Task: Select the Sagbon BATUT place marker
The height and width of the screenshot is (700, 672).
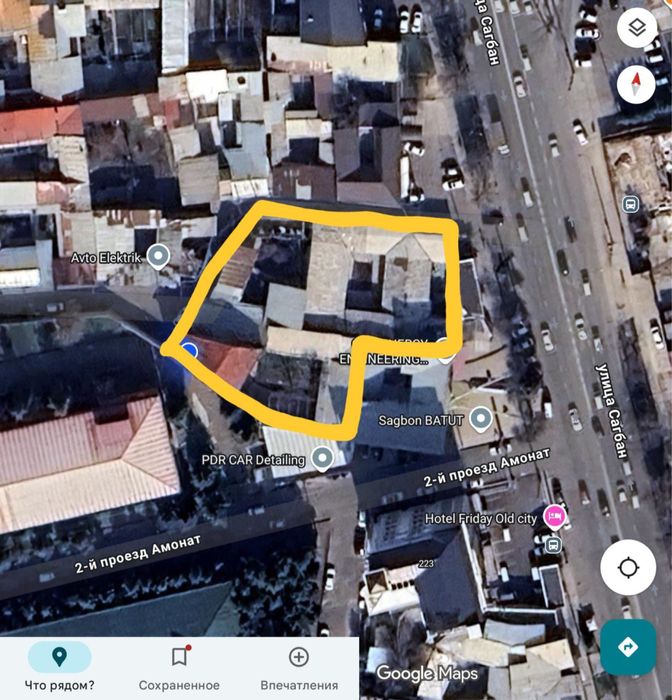Action: tap(481, 418)
